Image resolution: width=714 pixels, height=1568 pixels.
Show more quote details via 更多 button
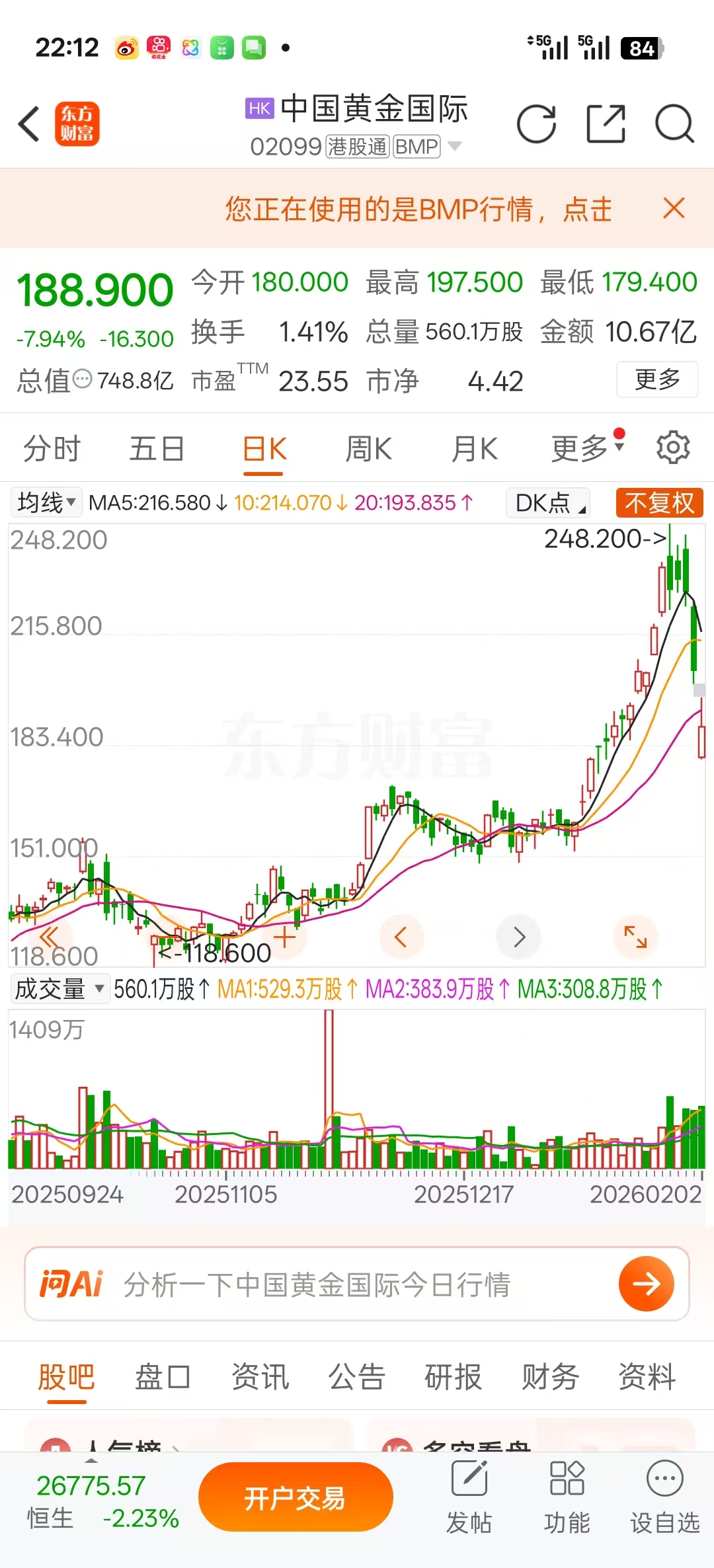coord(656,379)
